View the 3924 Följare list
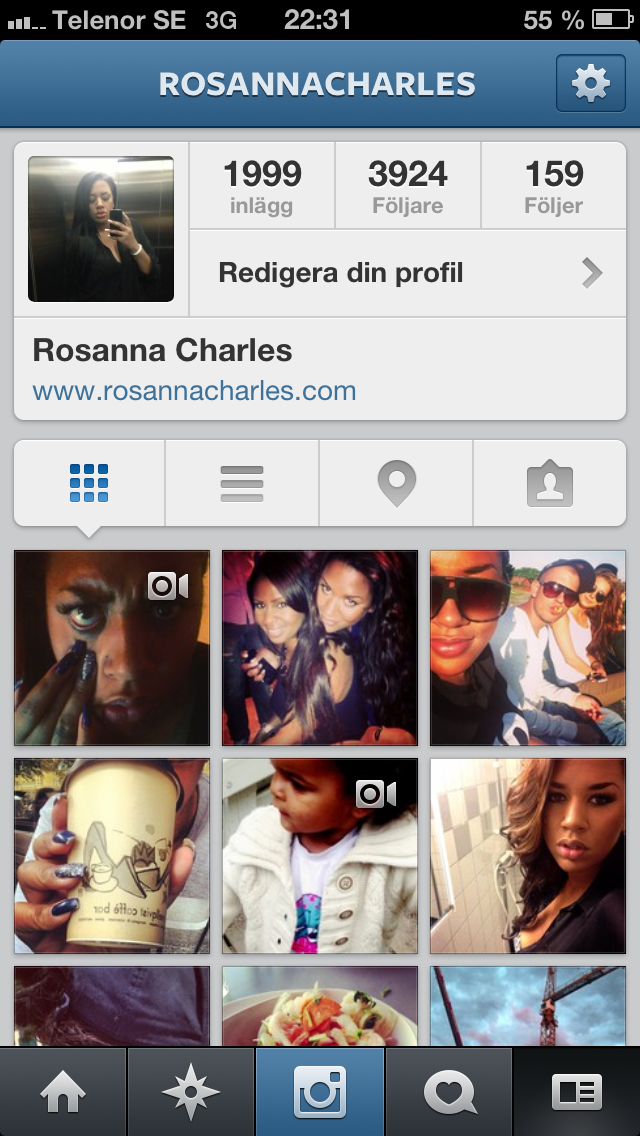Image resolution: width=640 pixels, height=1136 pixels. click(x=407, y=185)
